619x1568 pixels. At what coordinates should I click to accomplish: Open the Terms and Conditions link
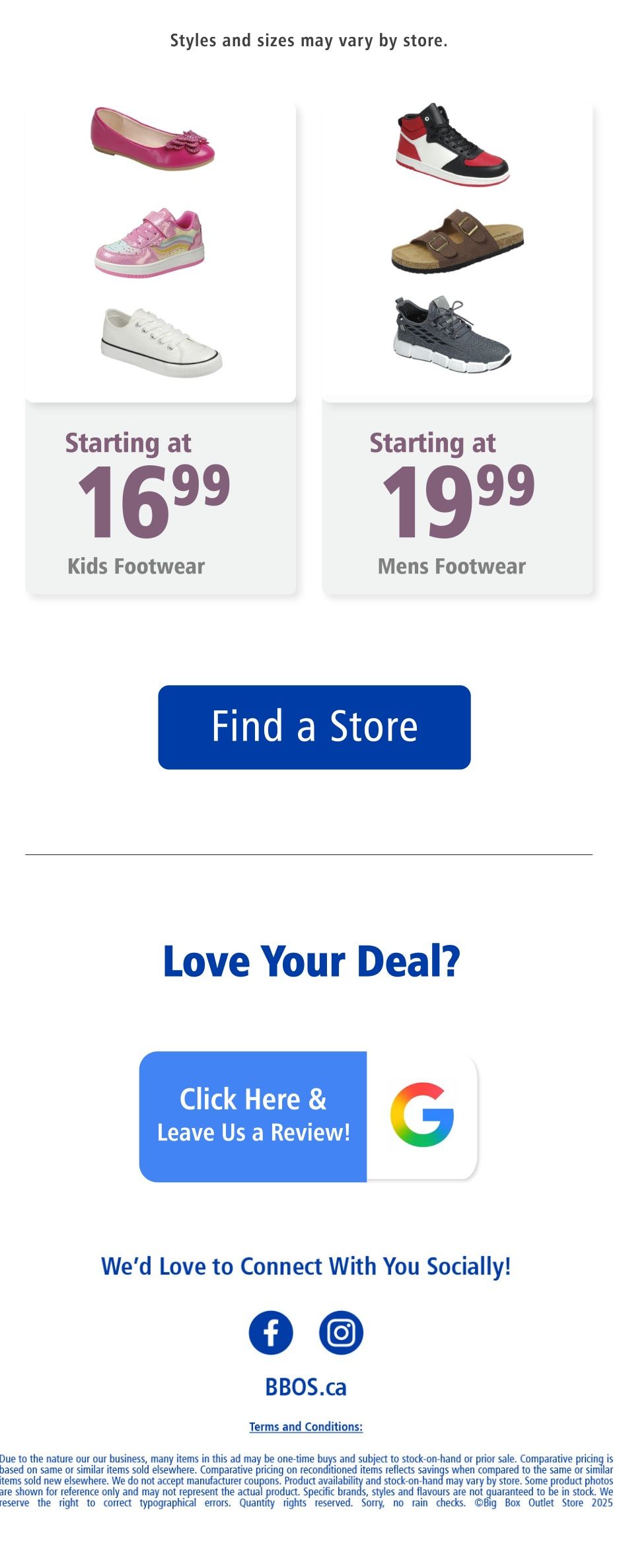pyautogui.click(x=306, y=1427)
